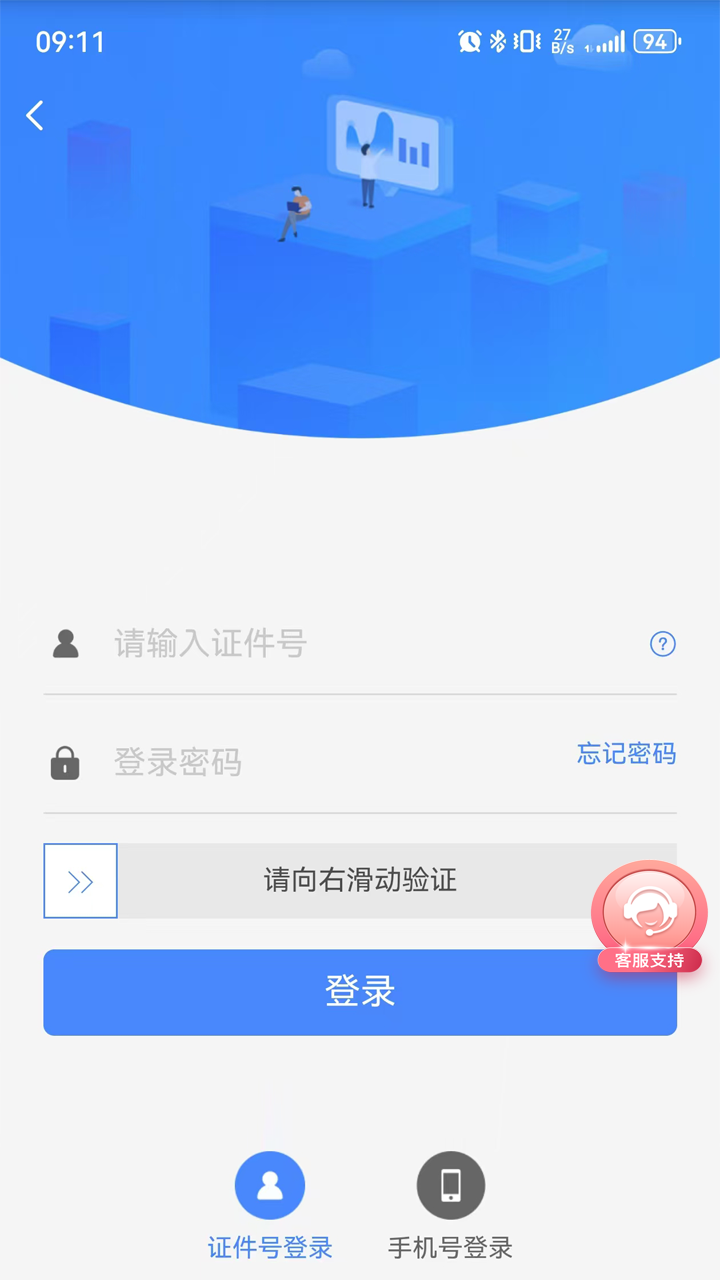This screenshot has height=1280, width=720.
Task: Click the double-arrow slider handle for verification
Action: [x=80, y=881]
